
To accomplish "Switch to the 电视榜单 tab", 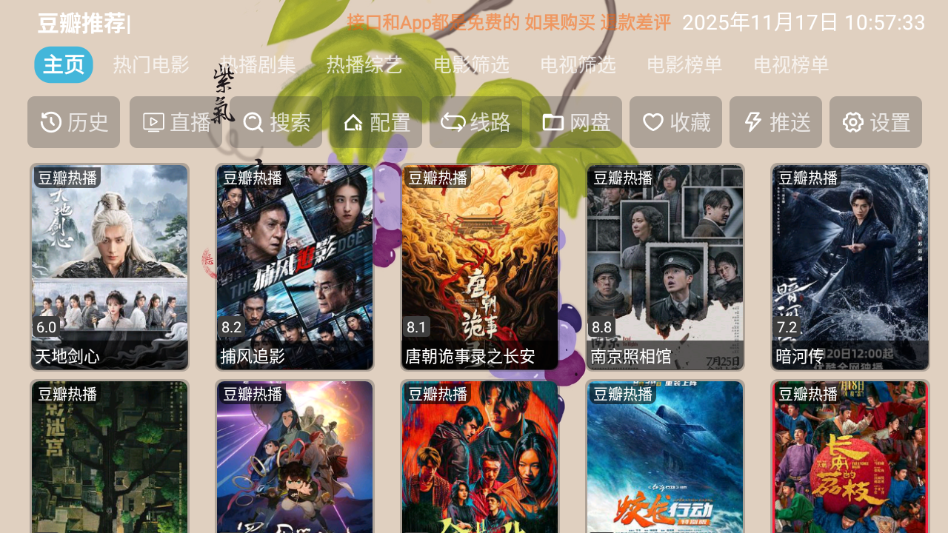I will tap(791, 65).
